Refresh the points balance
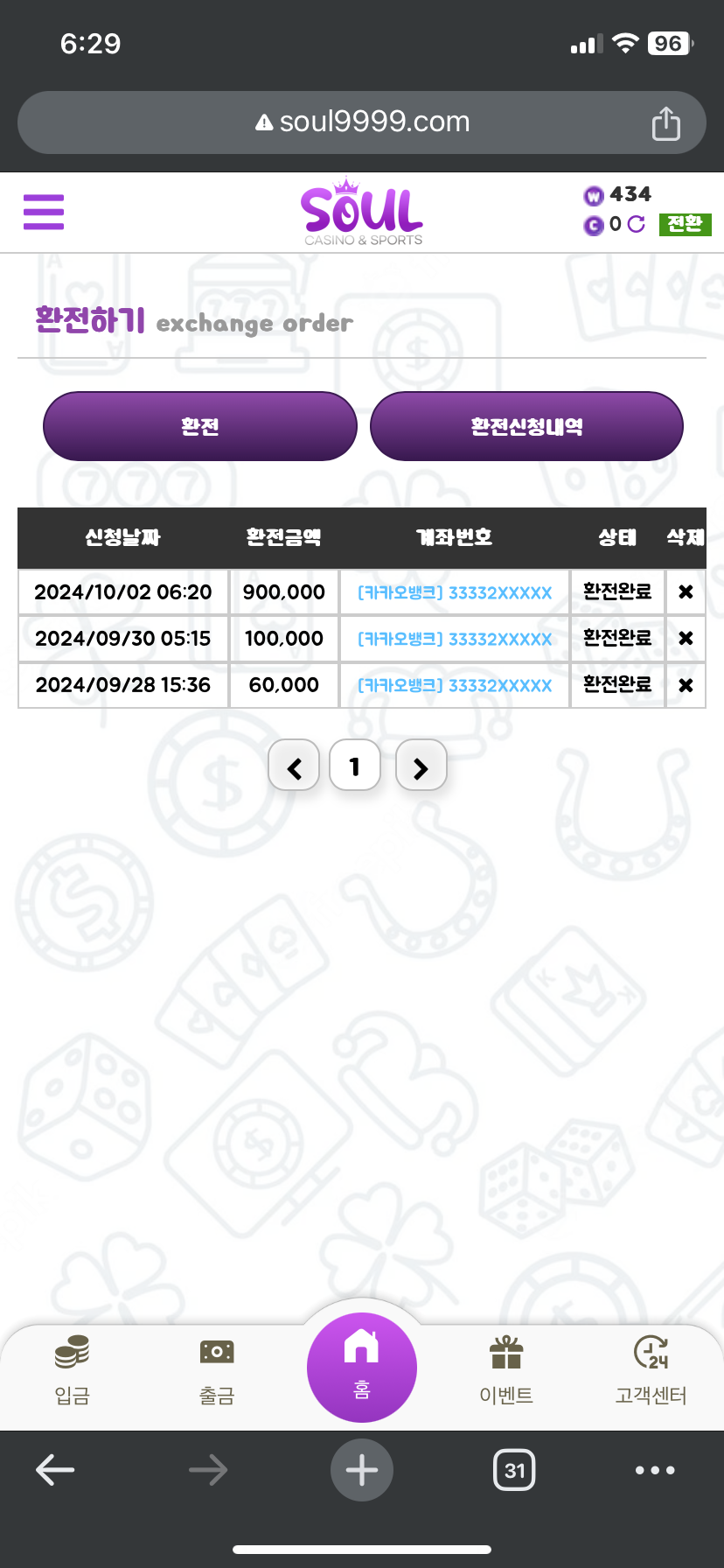 [637, 224]
